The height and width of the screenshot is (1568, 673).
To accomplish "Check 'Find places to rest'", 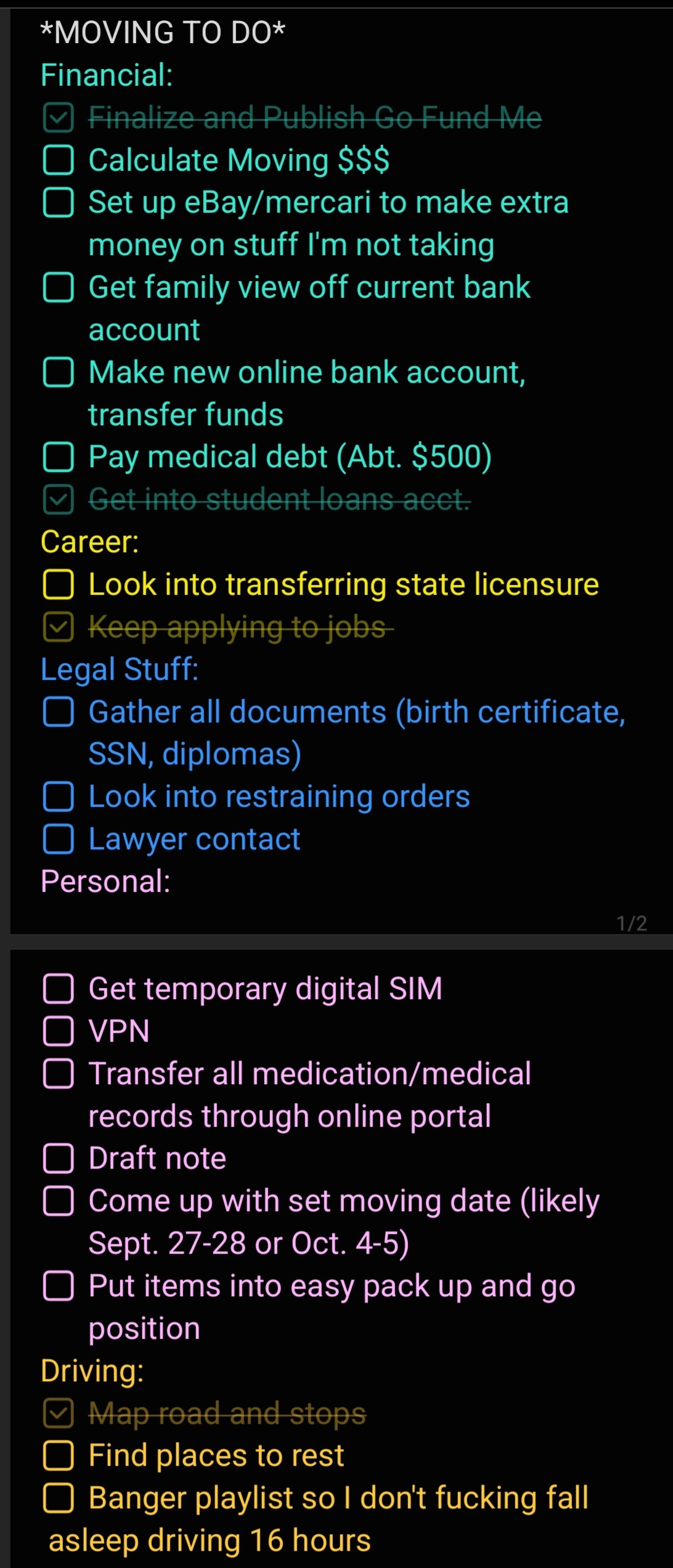I will click(59, 1456).
